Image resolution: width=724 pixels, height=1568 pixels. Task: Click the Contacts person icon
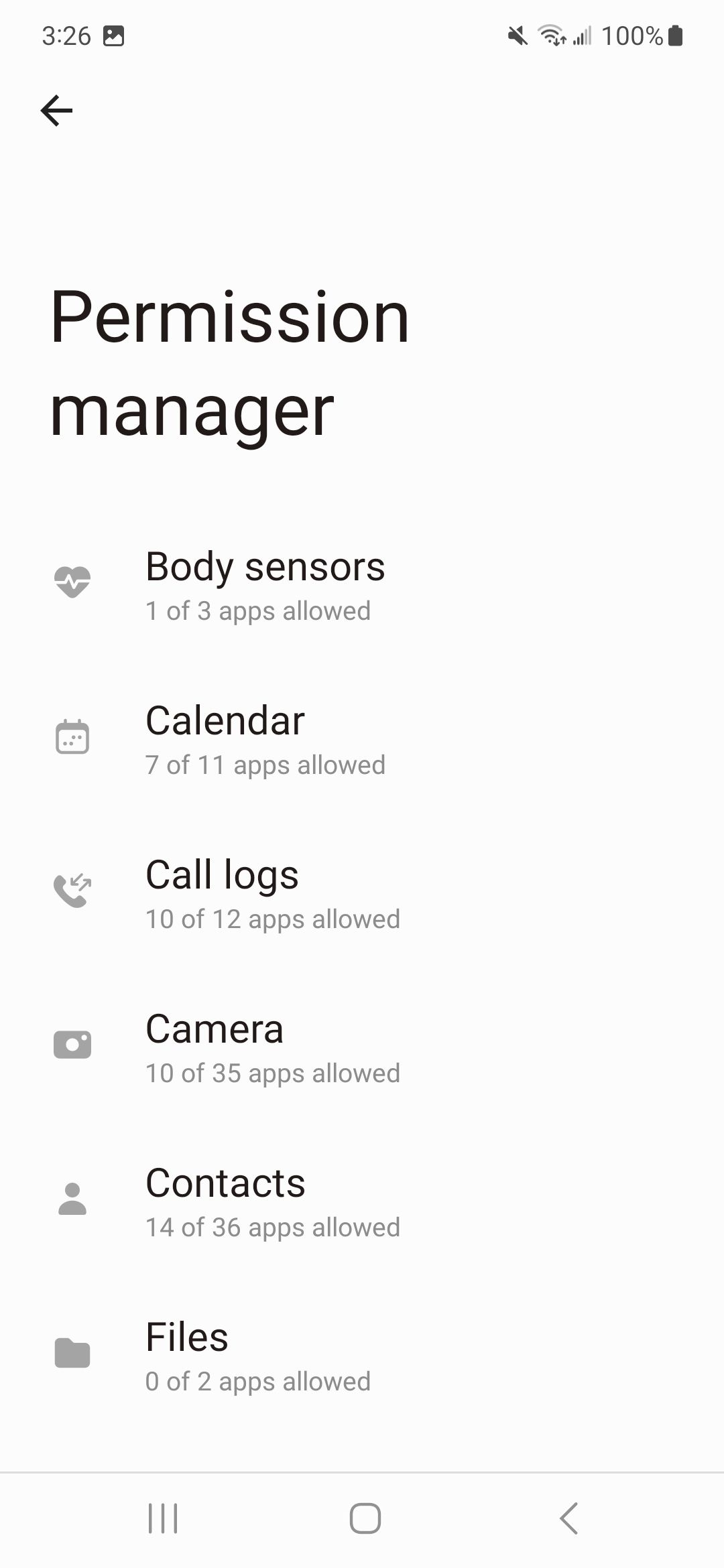(x=73, y=1199)
